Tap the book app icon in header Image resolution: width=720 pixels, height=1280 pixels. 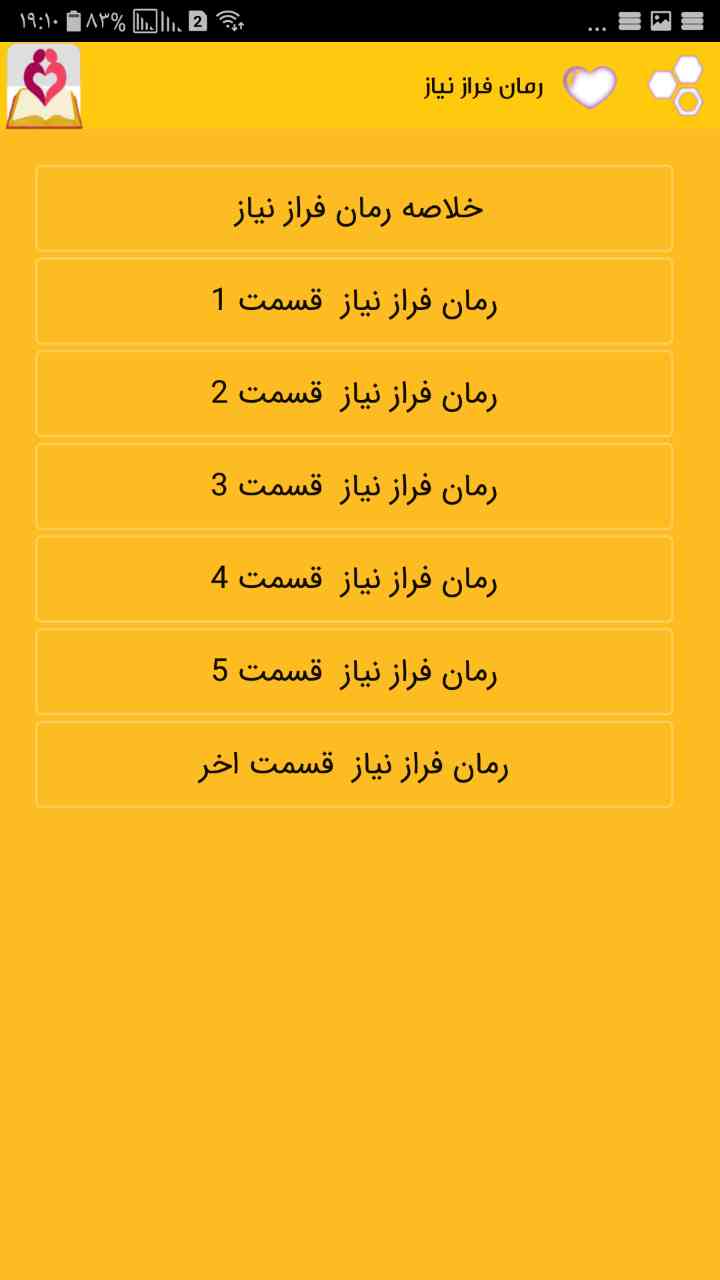click(x=43, y=87)
